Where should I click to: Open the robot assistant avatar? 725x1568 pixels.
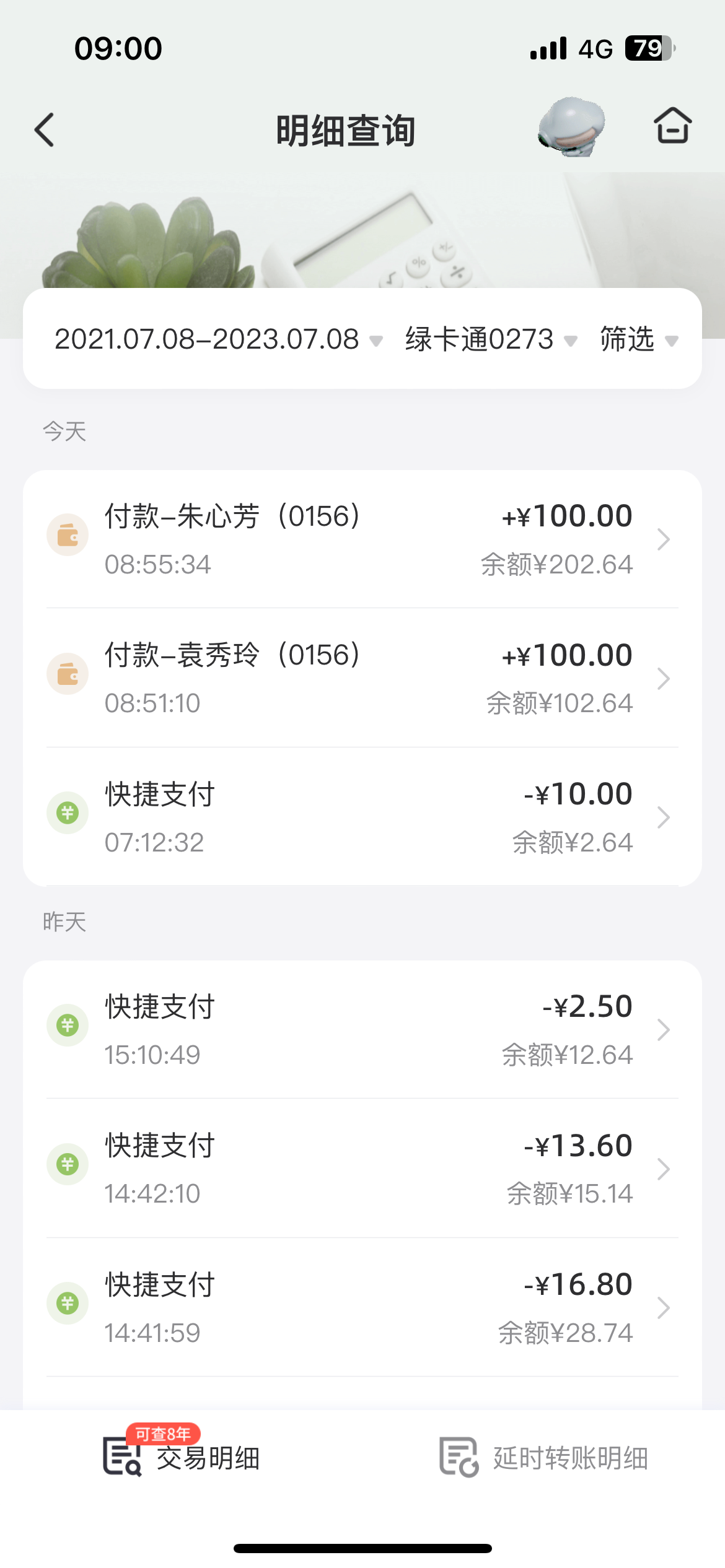click(571, 127)
